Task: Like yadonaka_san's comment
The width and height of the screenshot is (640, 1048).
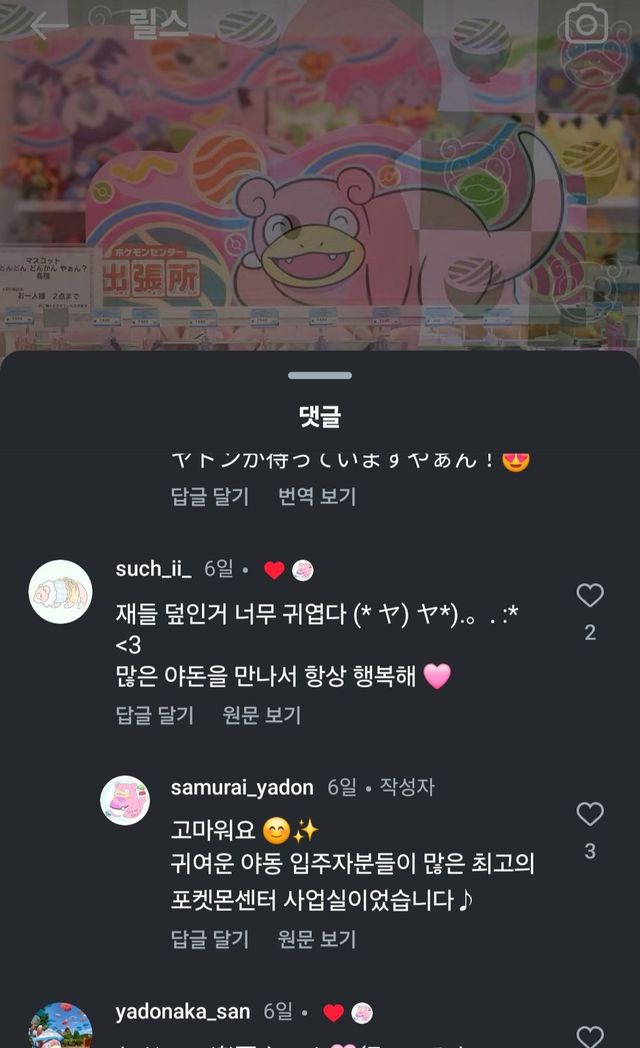Action: tap(590, 1036)
